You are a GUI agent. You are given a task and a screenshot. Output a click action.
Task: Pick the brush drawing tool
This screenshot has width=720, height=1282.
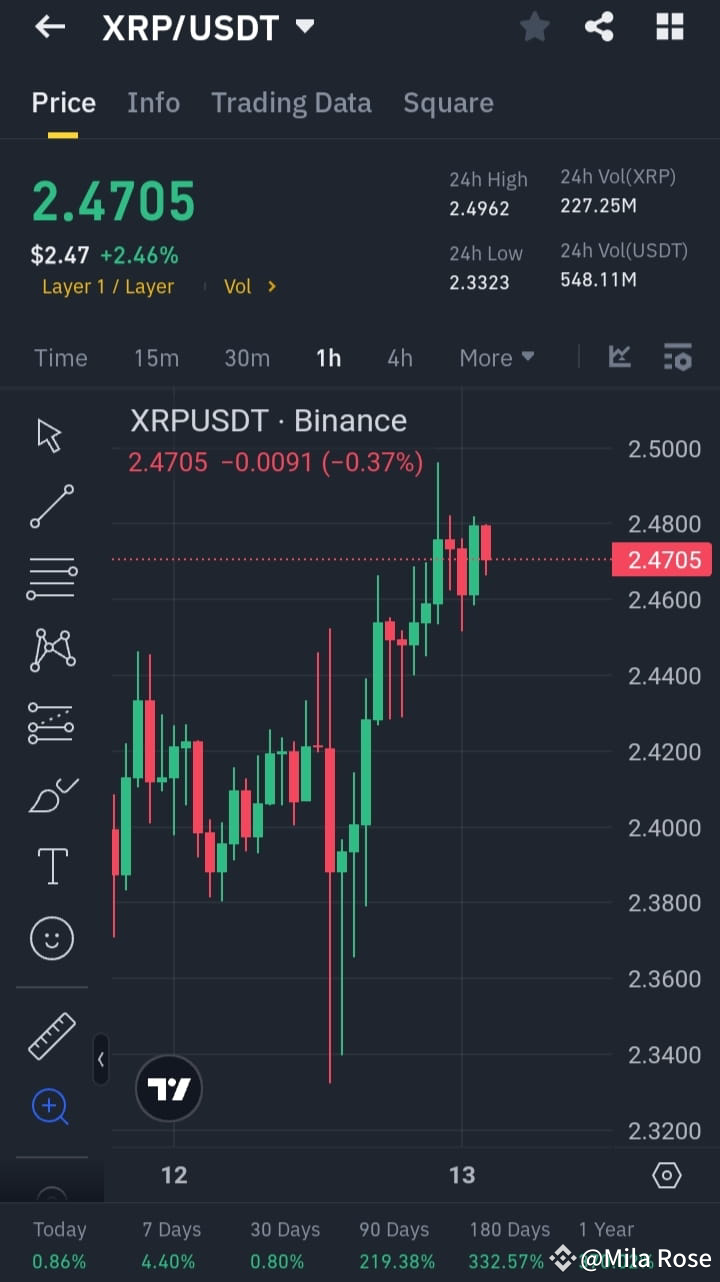[x=50, y=794]
